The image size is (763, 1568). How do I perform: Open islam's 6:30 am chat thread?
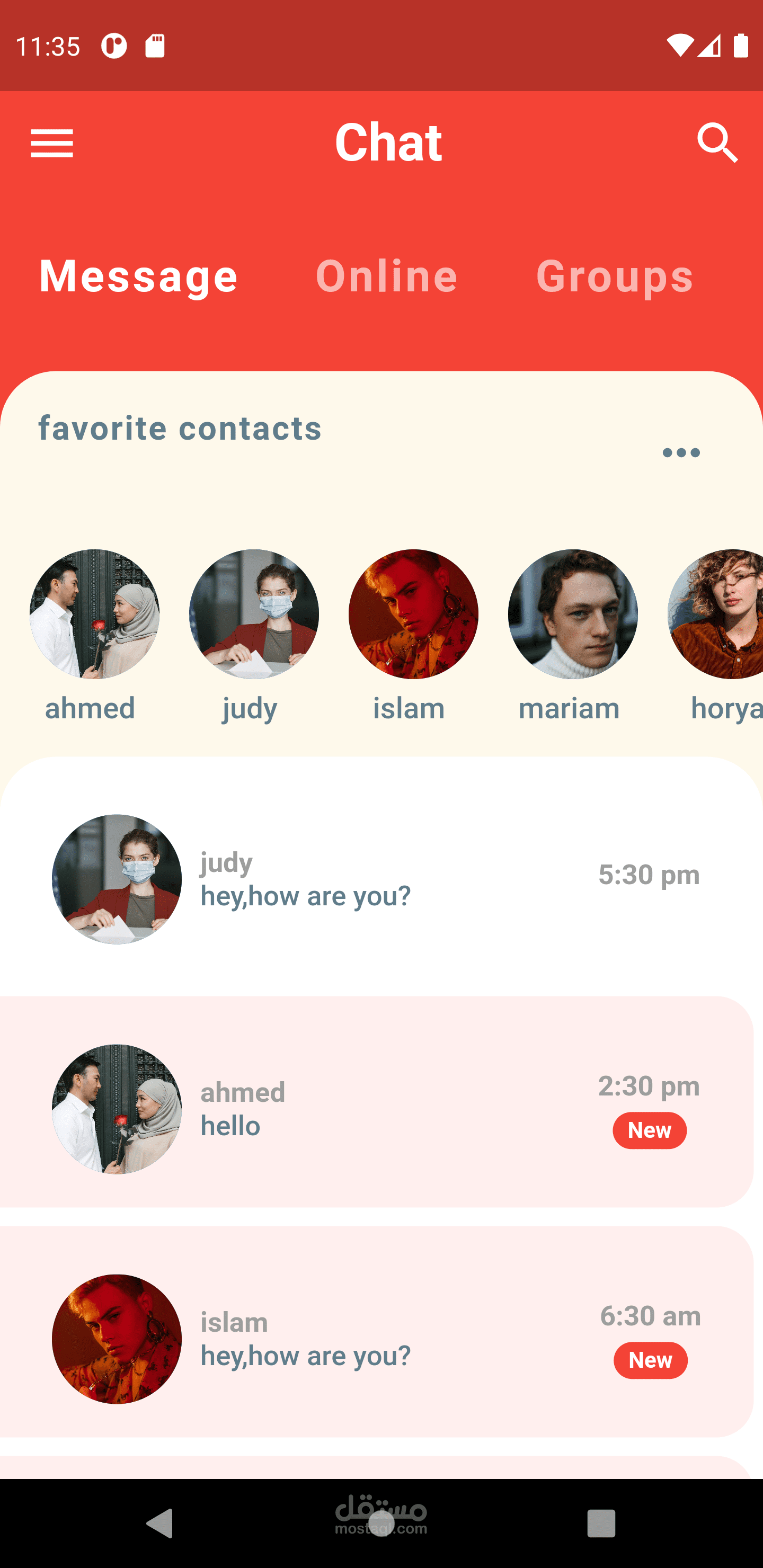pos(377,1339)
